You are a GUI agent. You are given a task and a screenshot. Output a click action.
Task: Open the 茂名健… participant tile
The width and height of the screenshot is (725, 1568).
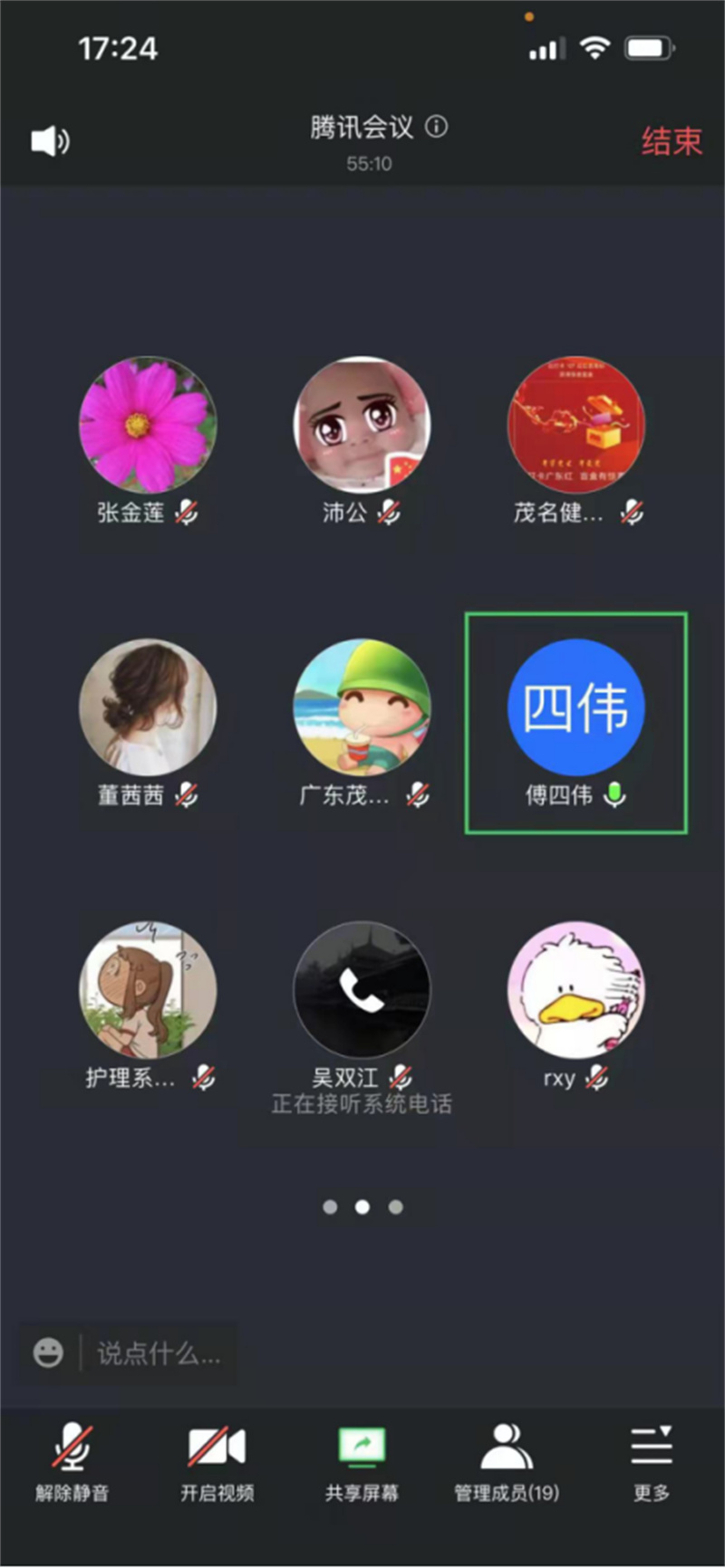(x=575, y=426)
